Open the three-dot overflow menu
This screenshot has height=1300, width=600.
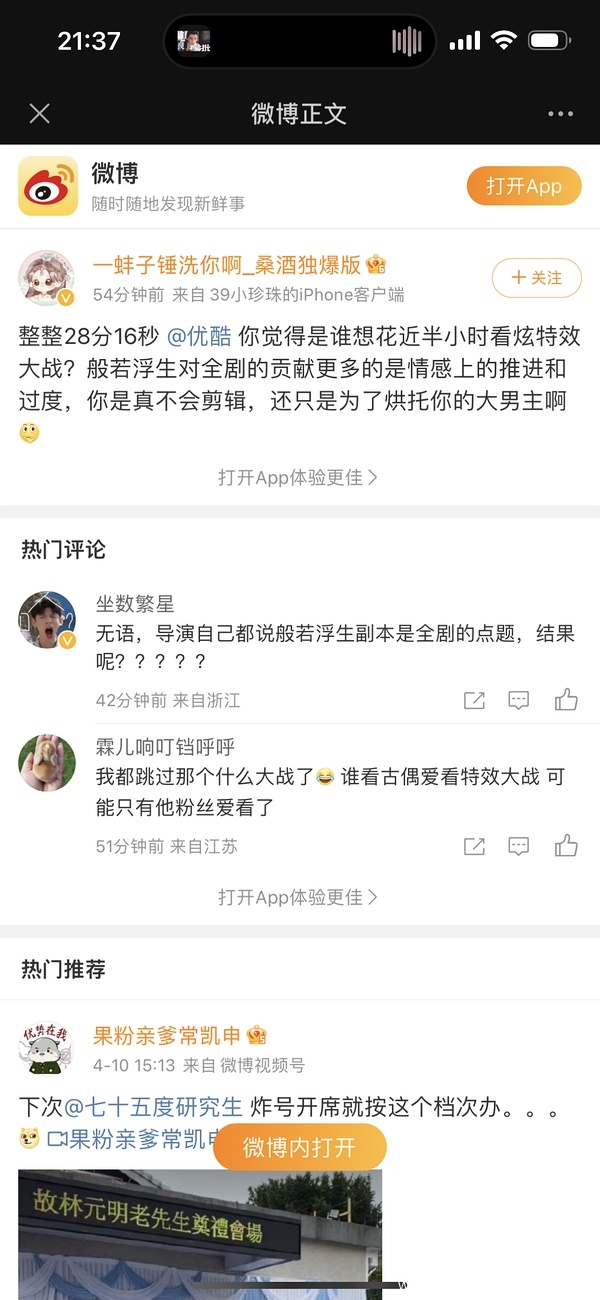point(561,114)
